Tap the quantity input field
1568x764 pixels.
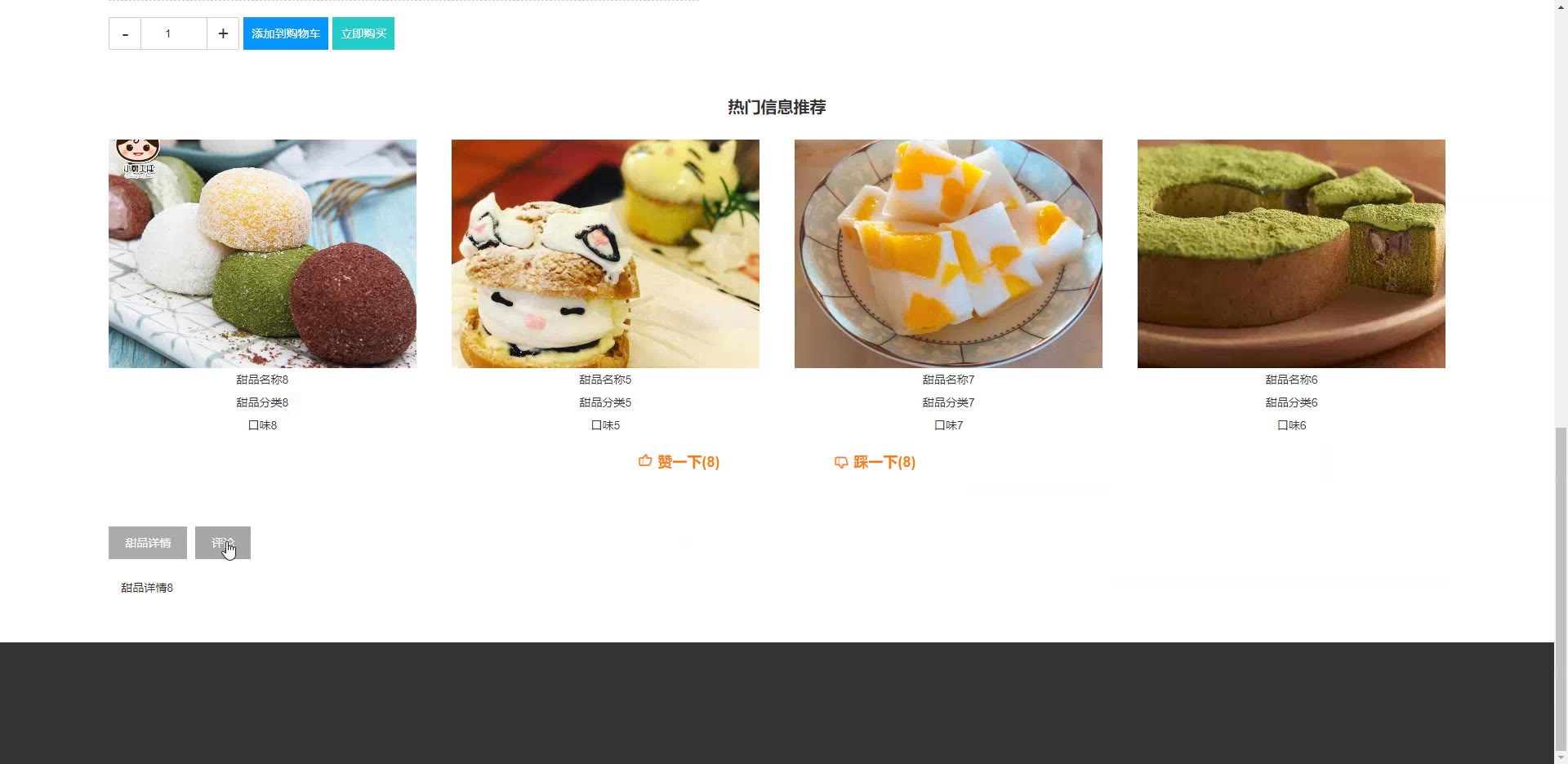click(173, 33)
